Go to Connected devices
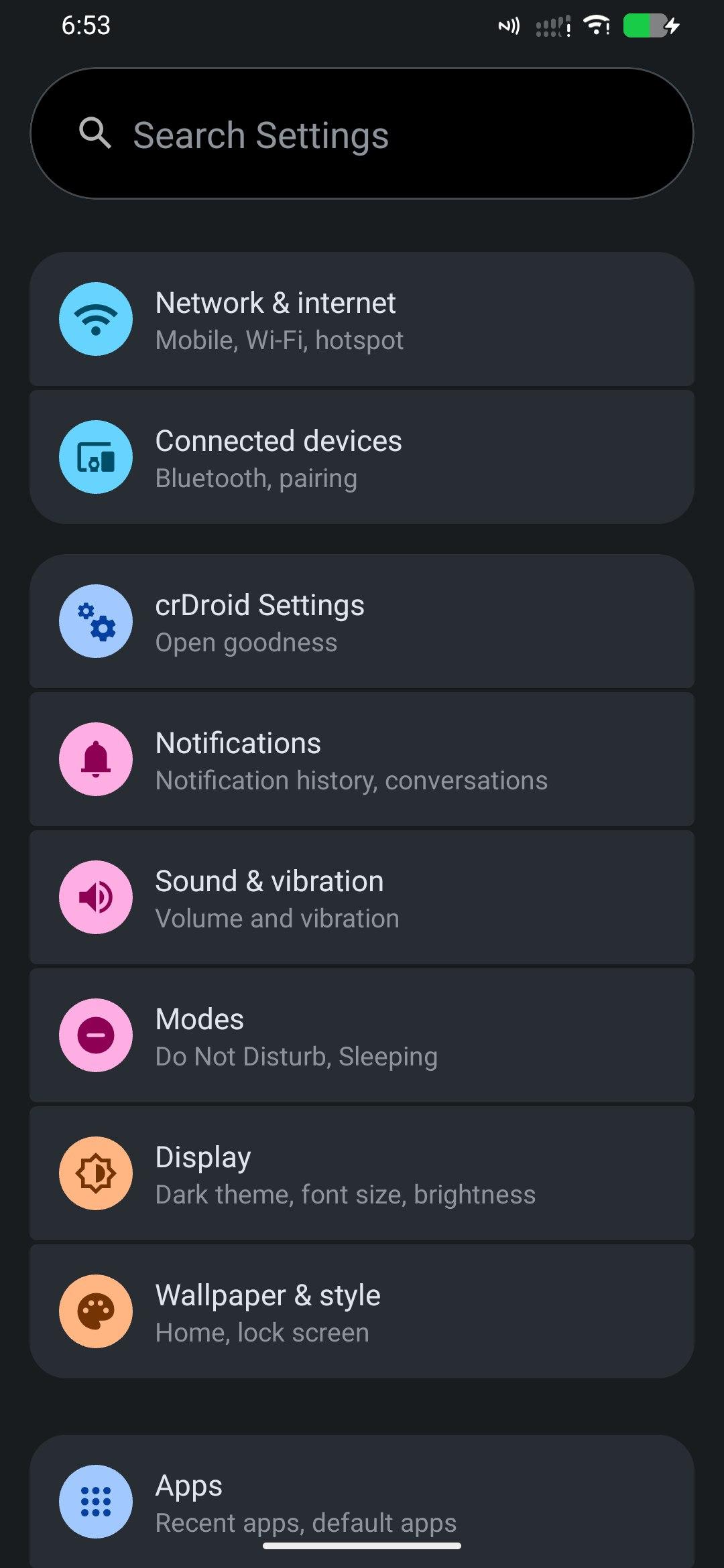 pyautogui.click(x=362, y=458)
